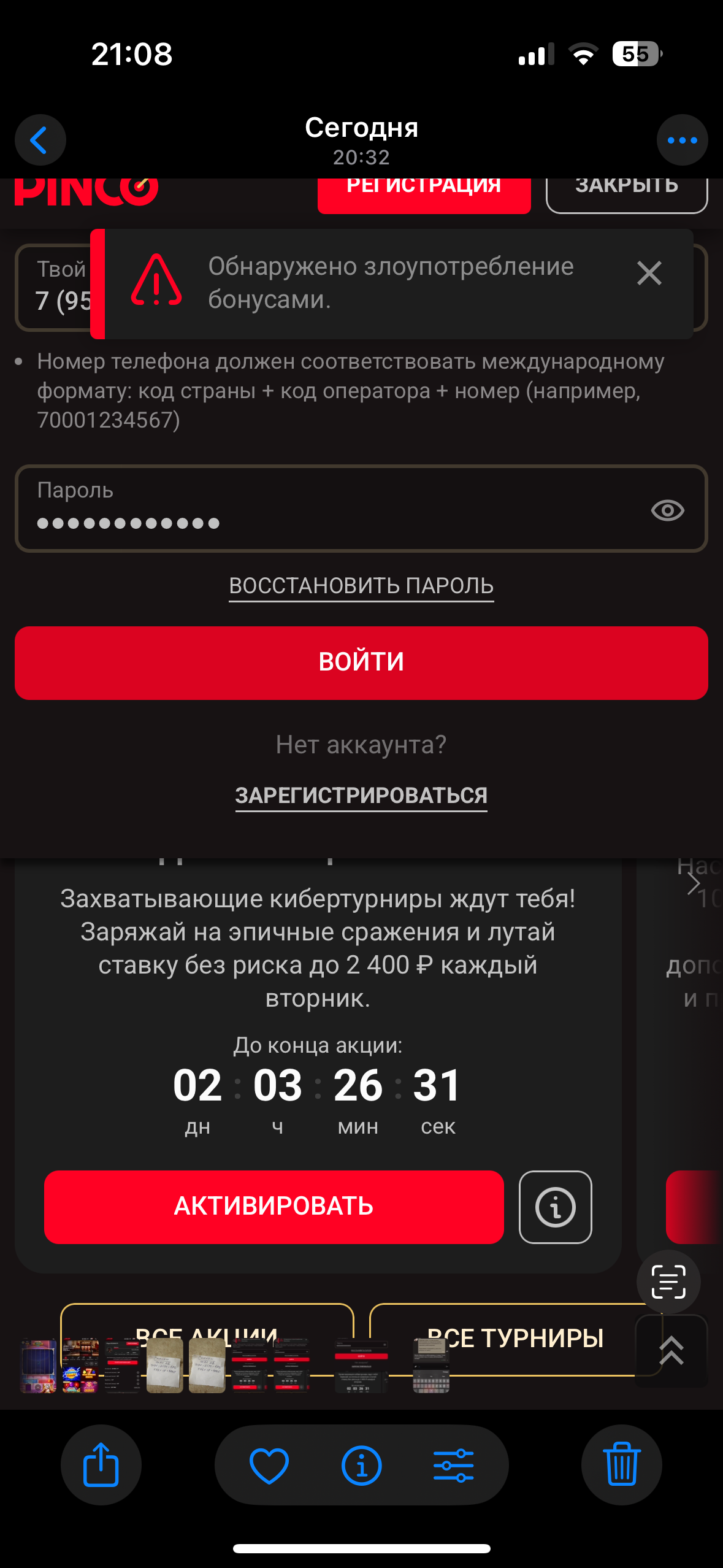Mark this photo as favorite
Image resolution: width=723 pixels, height=1568 pixels.
point(269,1464)
